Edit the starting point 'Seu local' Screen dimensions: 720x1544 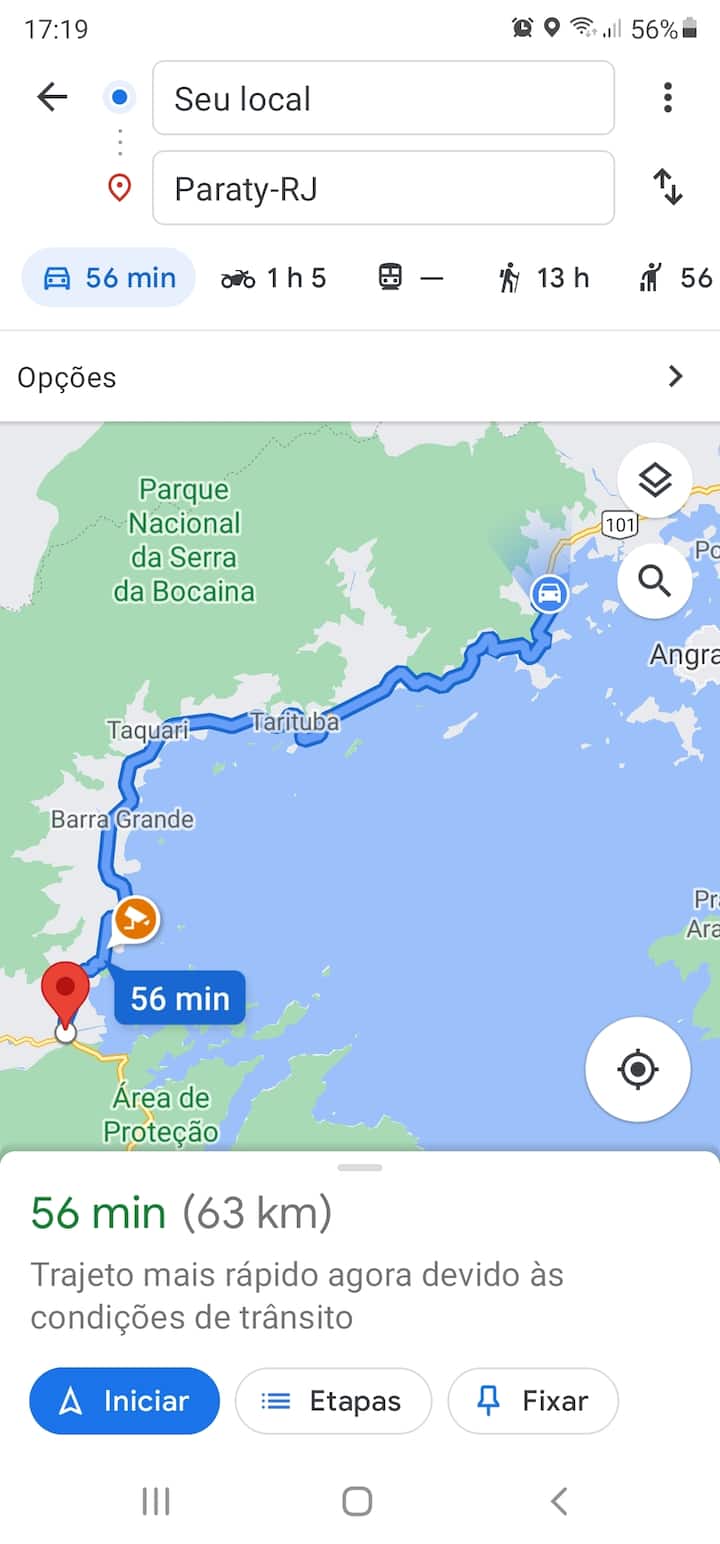tap(383, 98)
